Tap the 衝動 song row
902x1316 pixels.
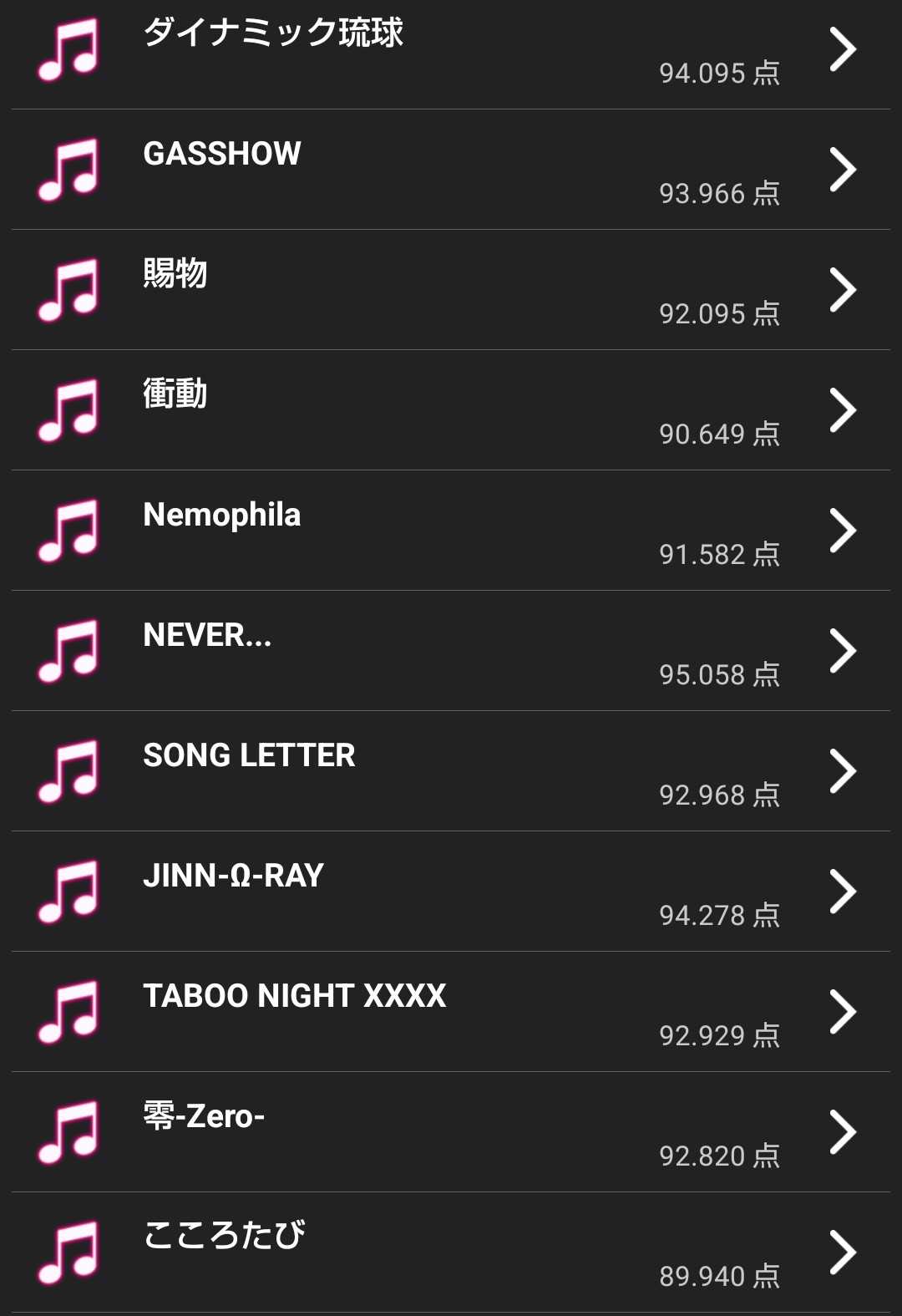451,410
